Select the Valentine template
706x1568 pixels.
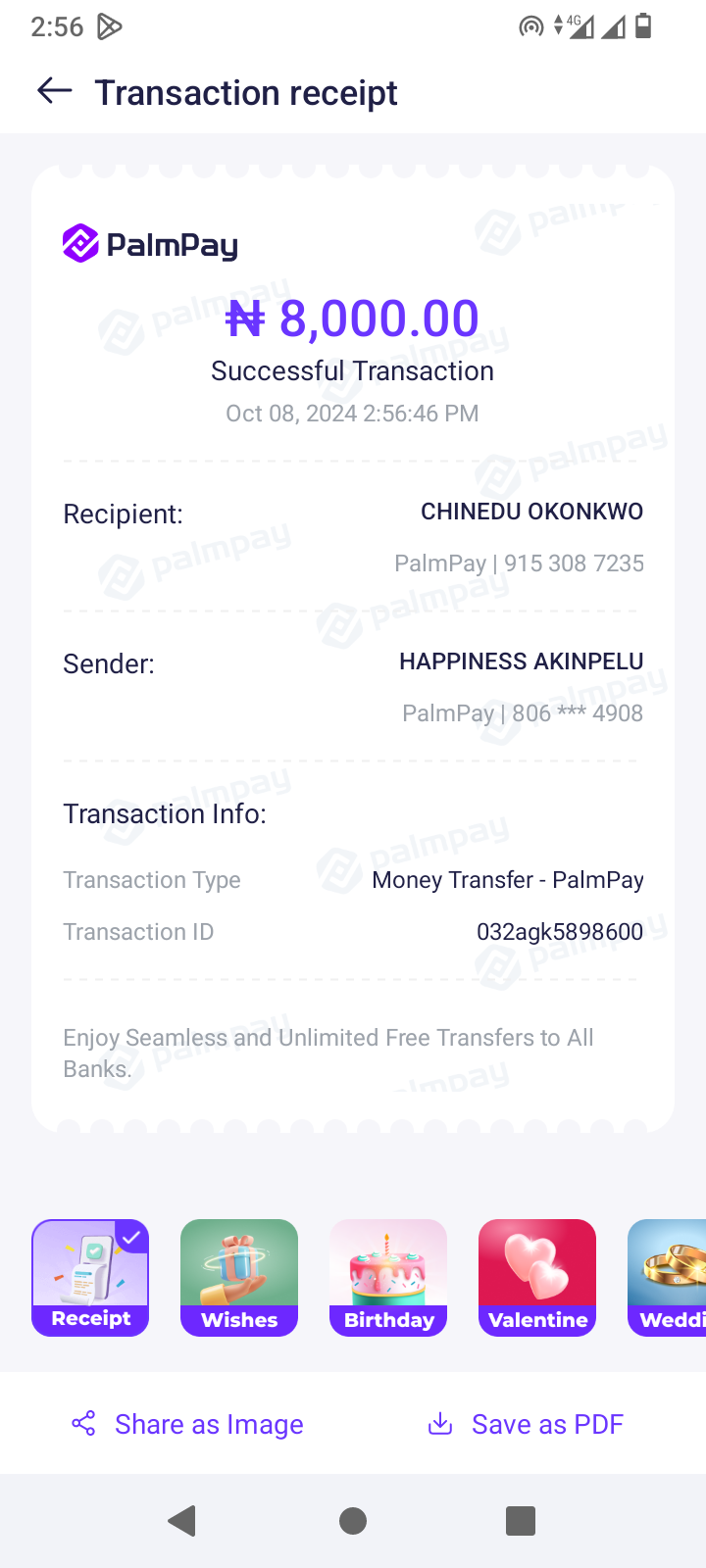click(x=537, y=1277)
